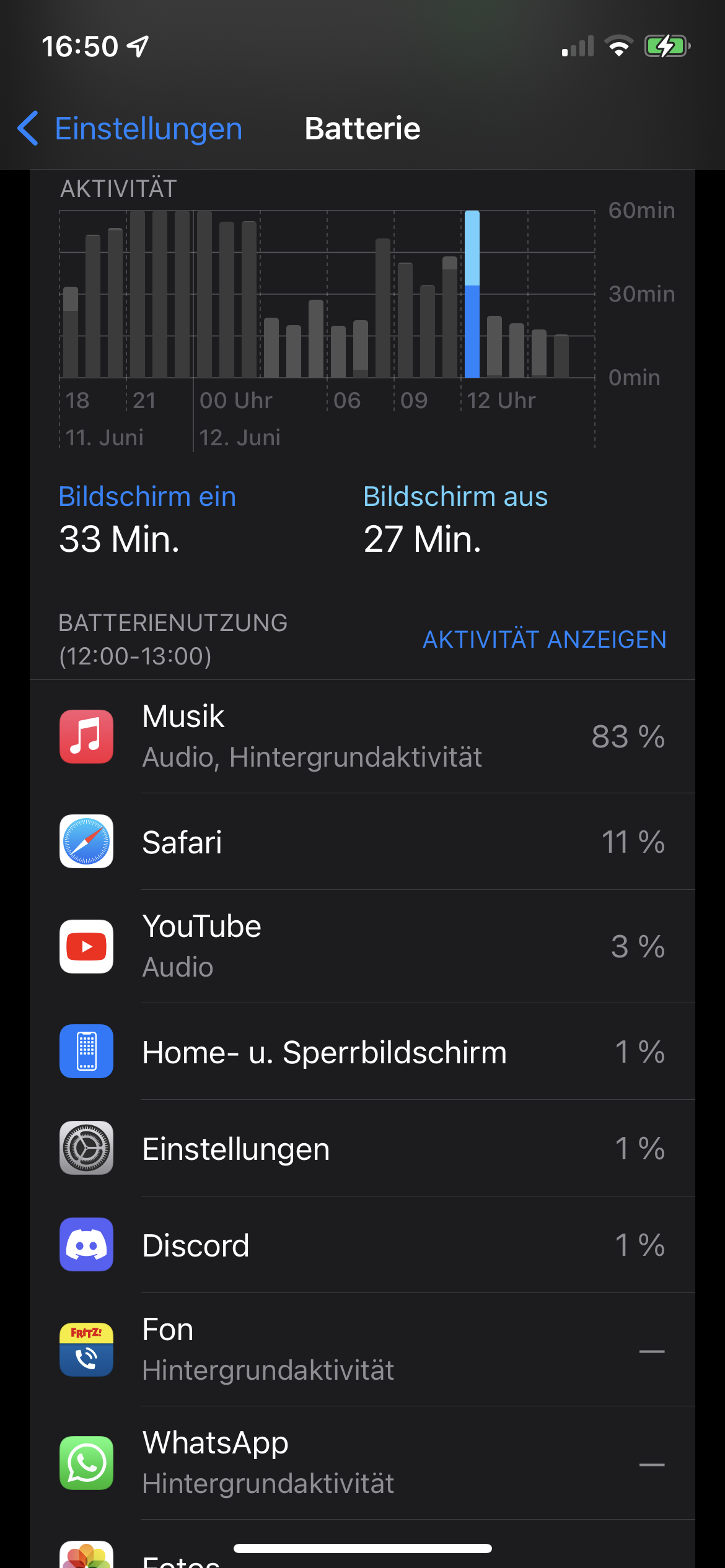Open Musik battery usage row

pyautogui.click(x=362, y=736)
